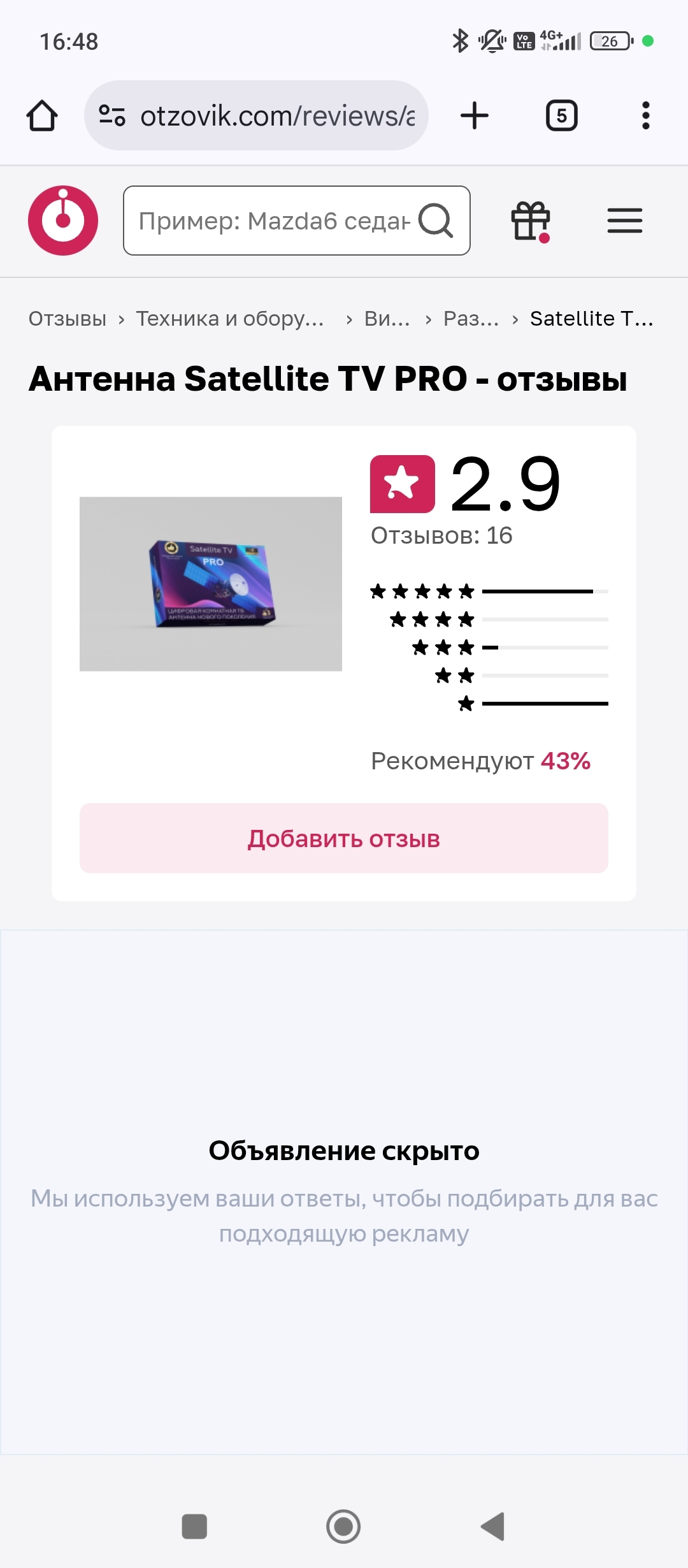Open a new browser tab
This screenshot has height=1568, width=688.
[475, 116]
